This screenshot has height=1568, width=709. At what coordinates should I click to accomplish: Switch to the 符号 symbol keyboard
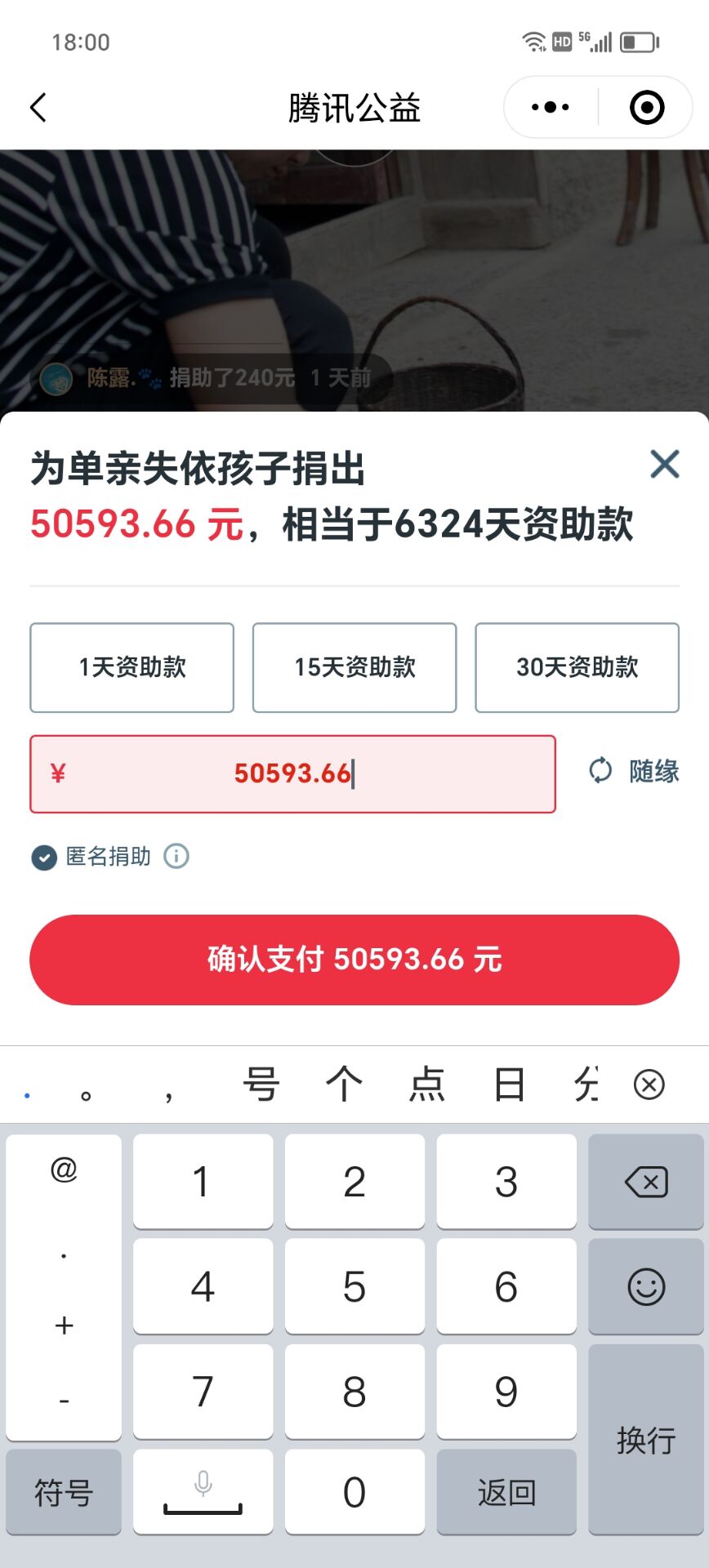(64, 1492)
